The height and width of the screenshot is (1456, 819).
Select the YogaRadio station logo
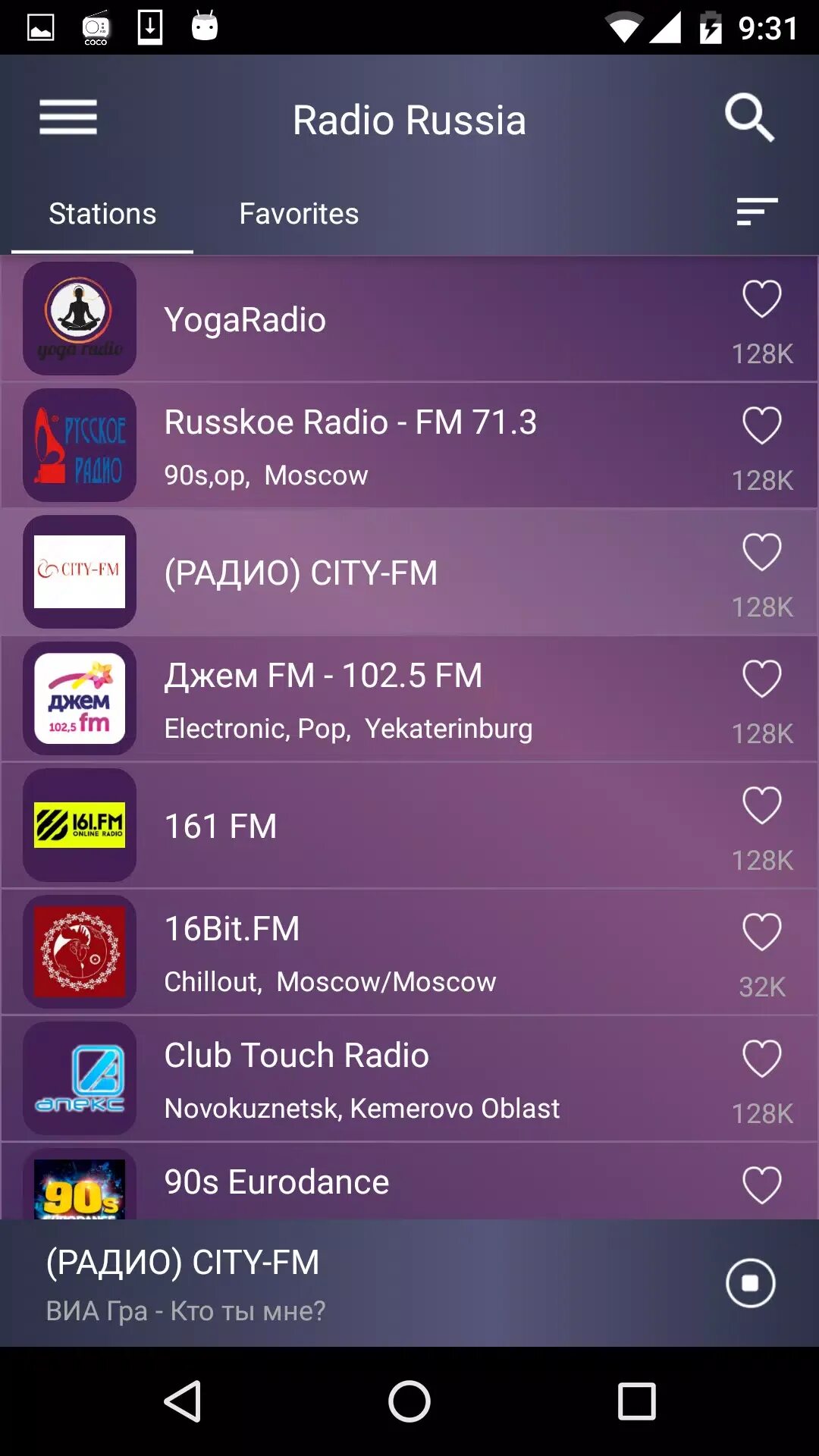coord(79,318)
